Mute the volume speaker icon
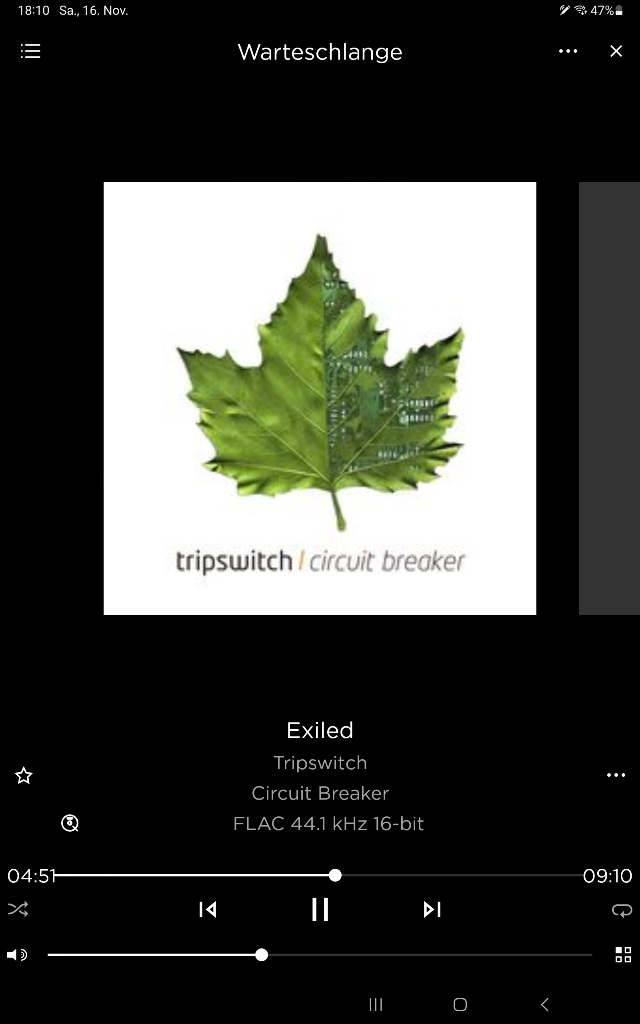 tap(17, 955)
